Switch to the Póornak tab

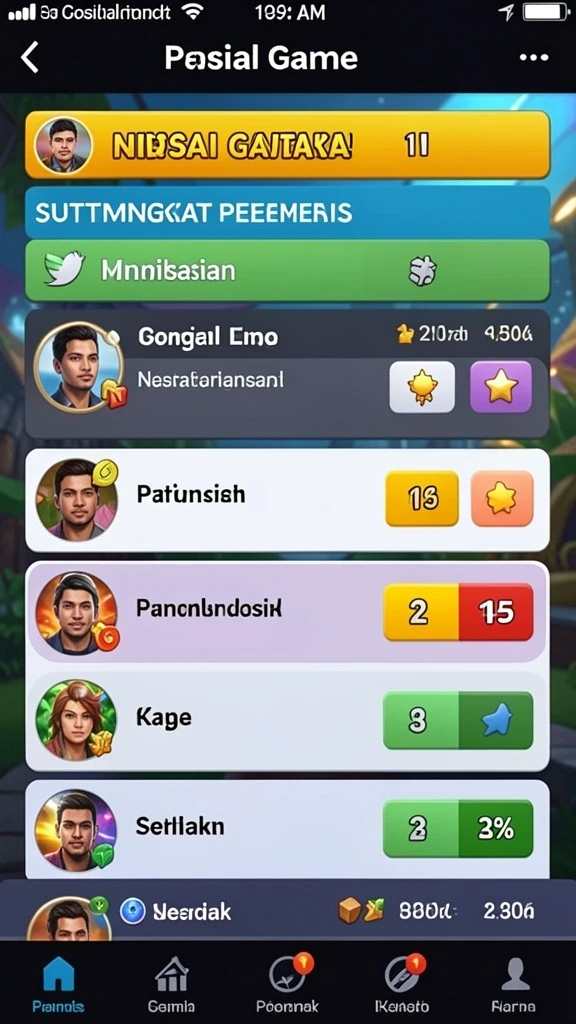[x=287, y=985]
